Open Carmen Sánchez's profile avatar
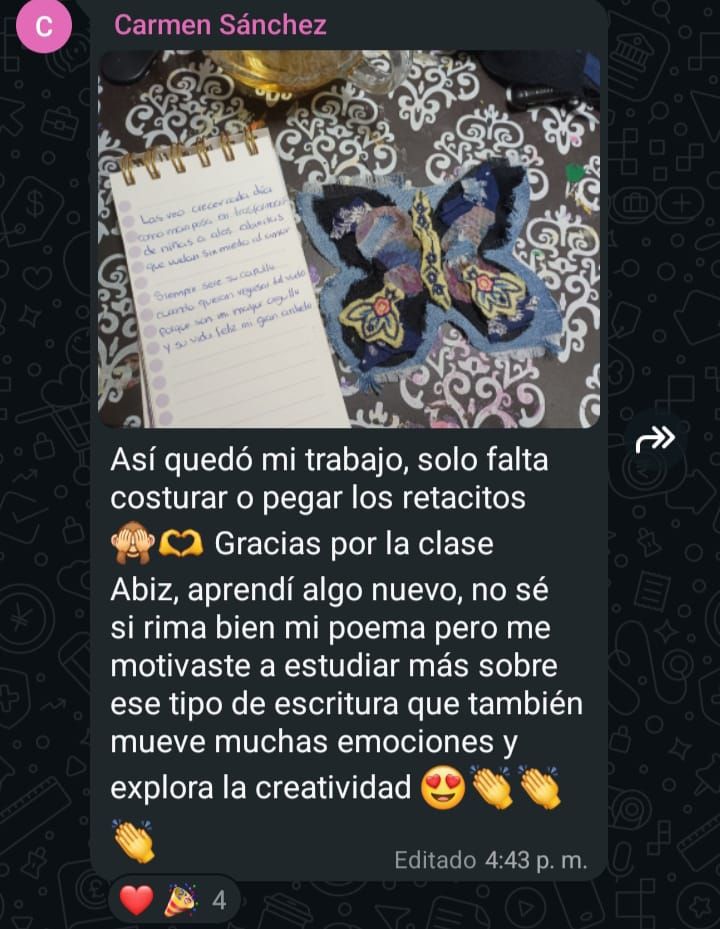 pos(43,28)
